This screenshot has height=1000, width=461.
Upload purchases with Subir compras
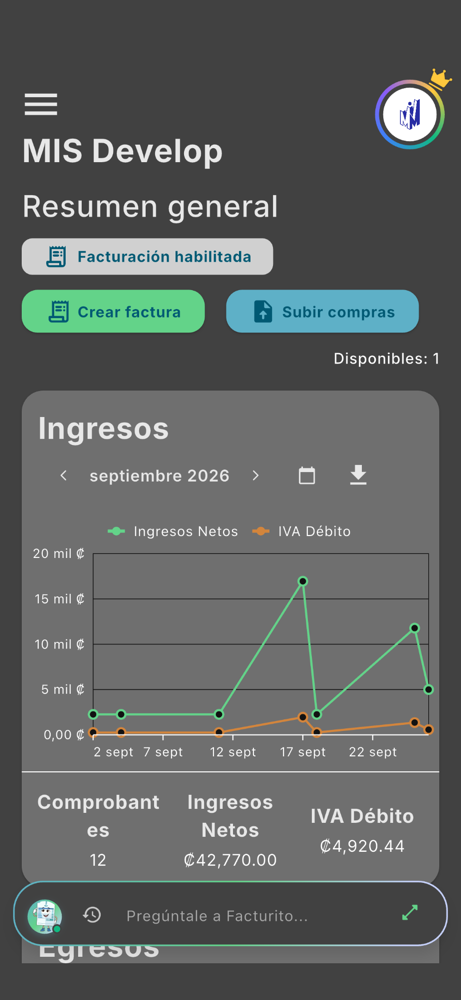[323, 312]
